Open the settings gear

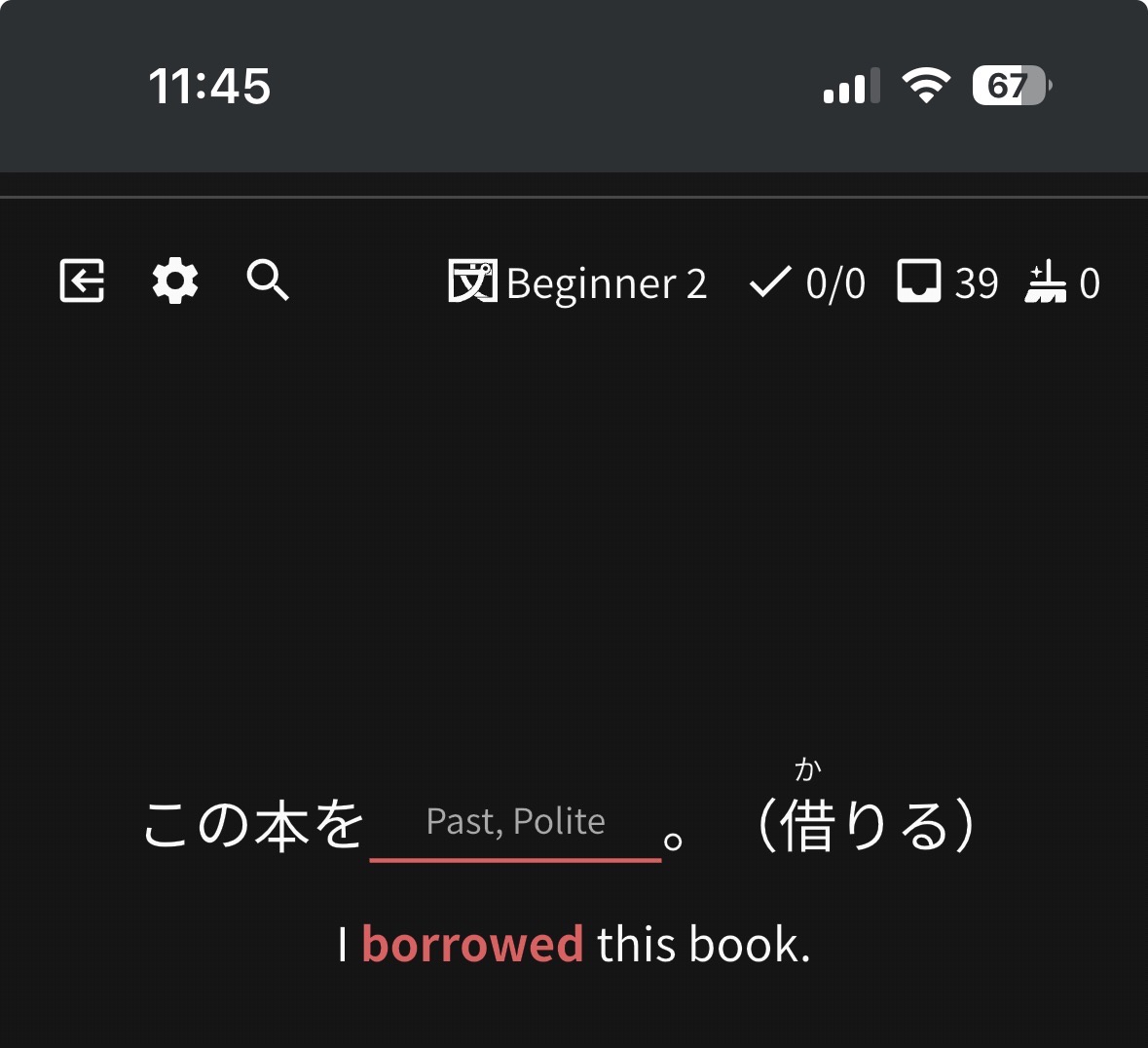pyautogui.click(x=175, y=281)
